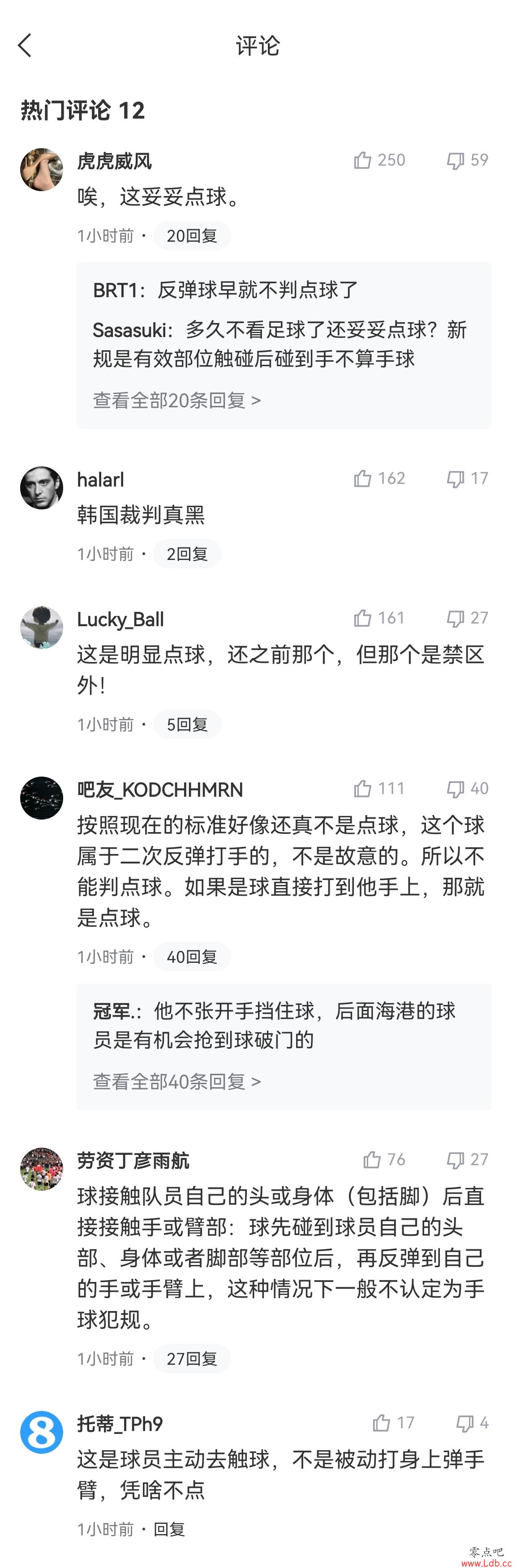View all 40 replies link

[176, 1081]
